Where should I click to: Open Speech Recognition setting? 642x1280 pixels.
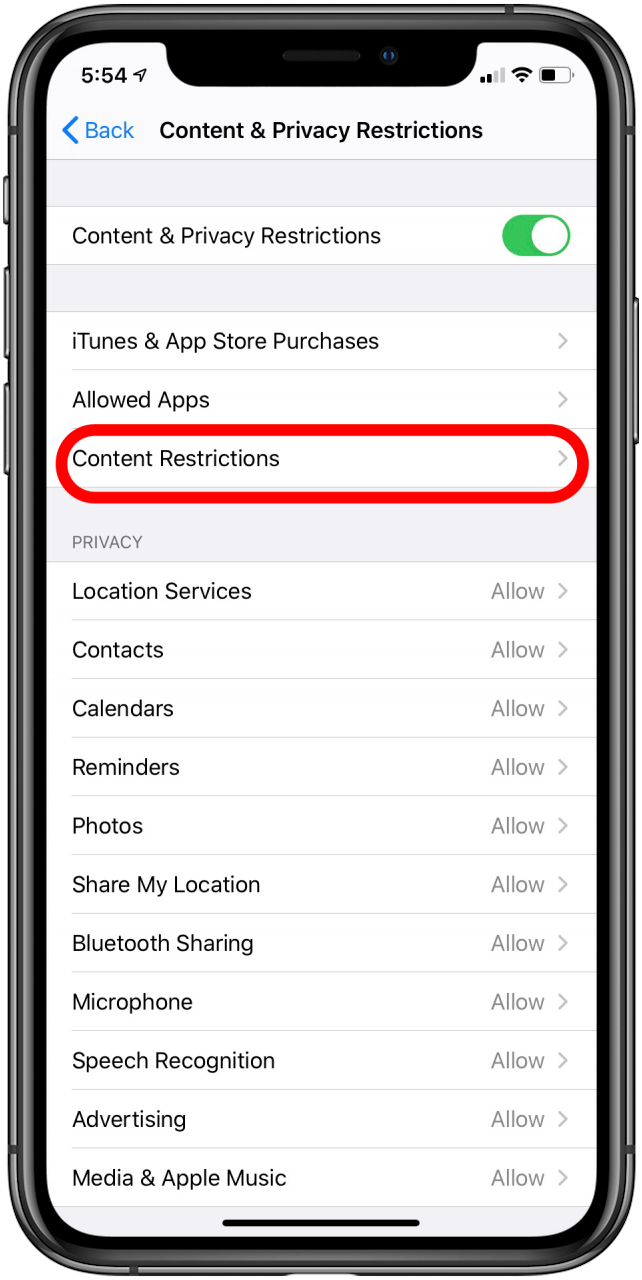point(320,1061)
